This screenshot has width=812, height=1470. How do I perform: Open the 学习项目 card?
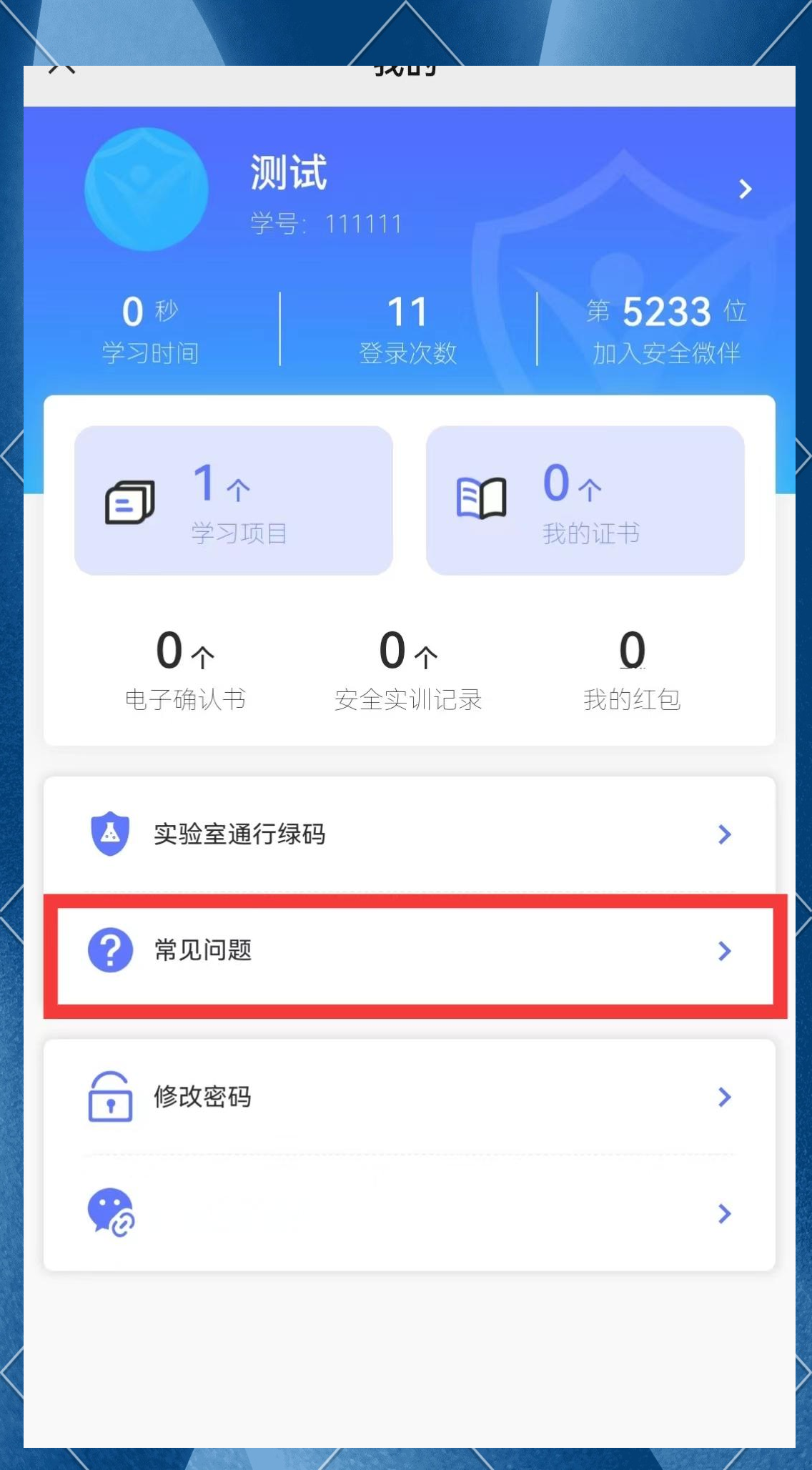233,500
